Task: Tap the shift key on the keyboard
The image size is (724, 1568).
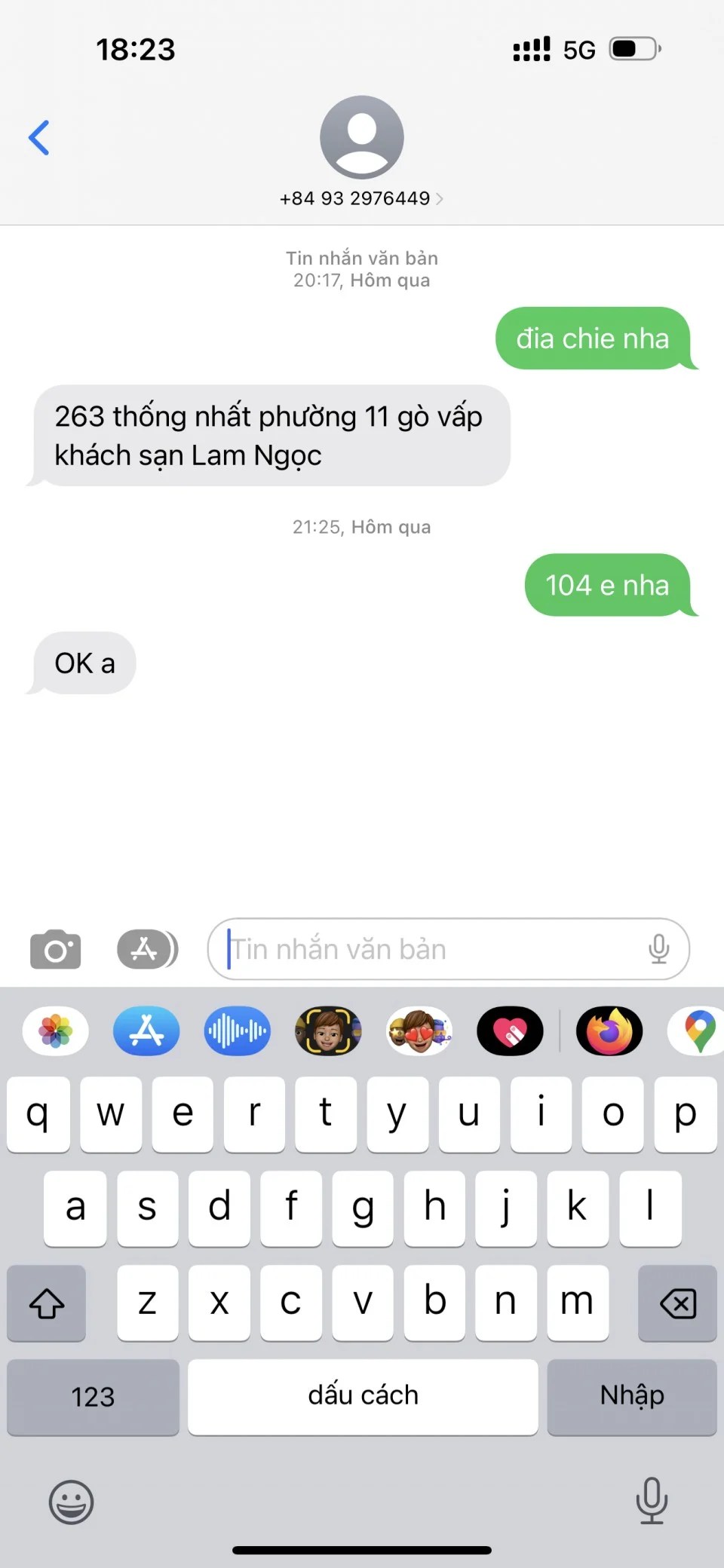Action: (47, 1303)
